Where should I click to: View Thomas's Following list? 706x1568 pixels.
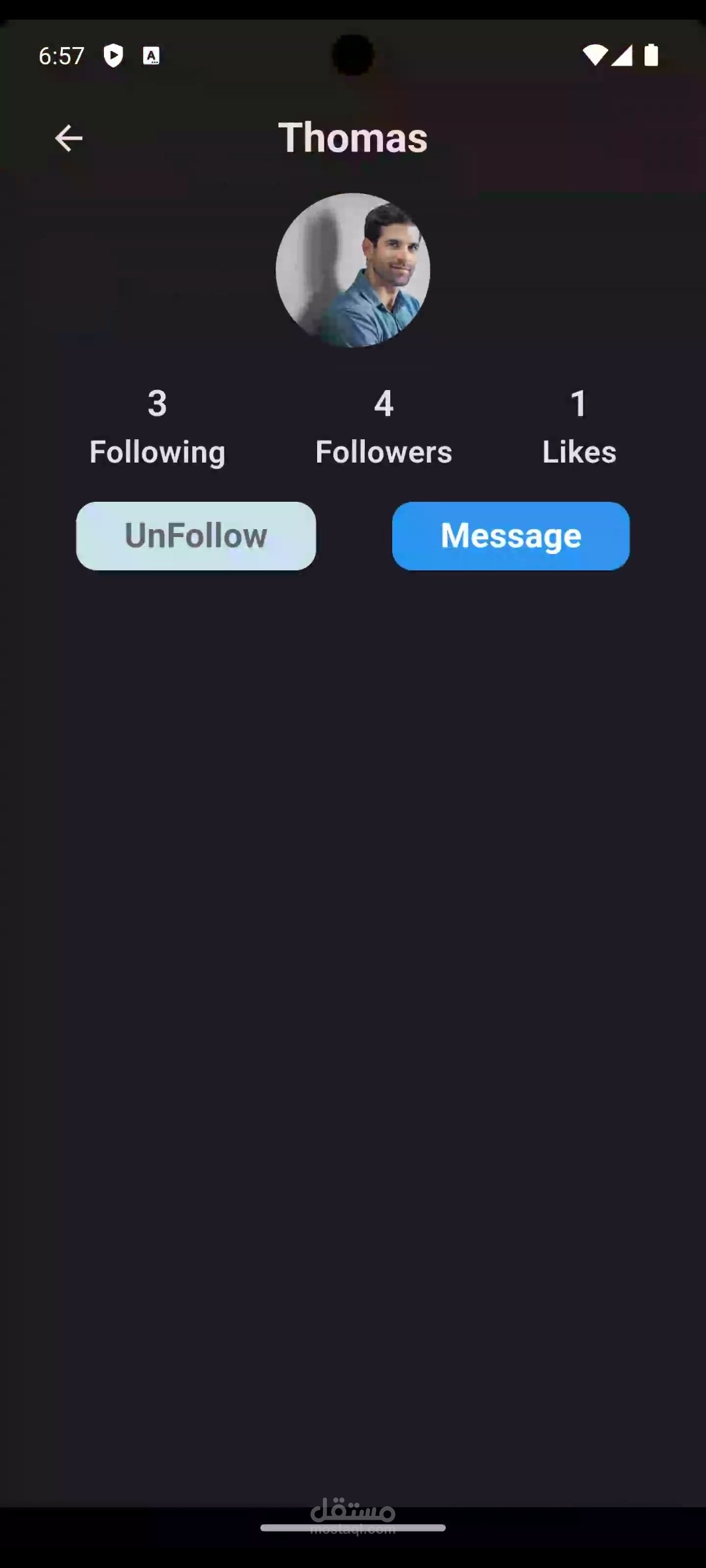click(x=157, y=427)
